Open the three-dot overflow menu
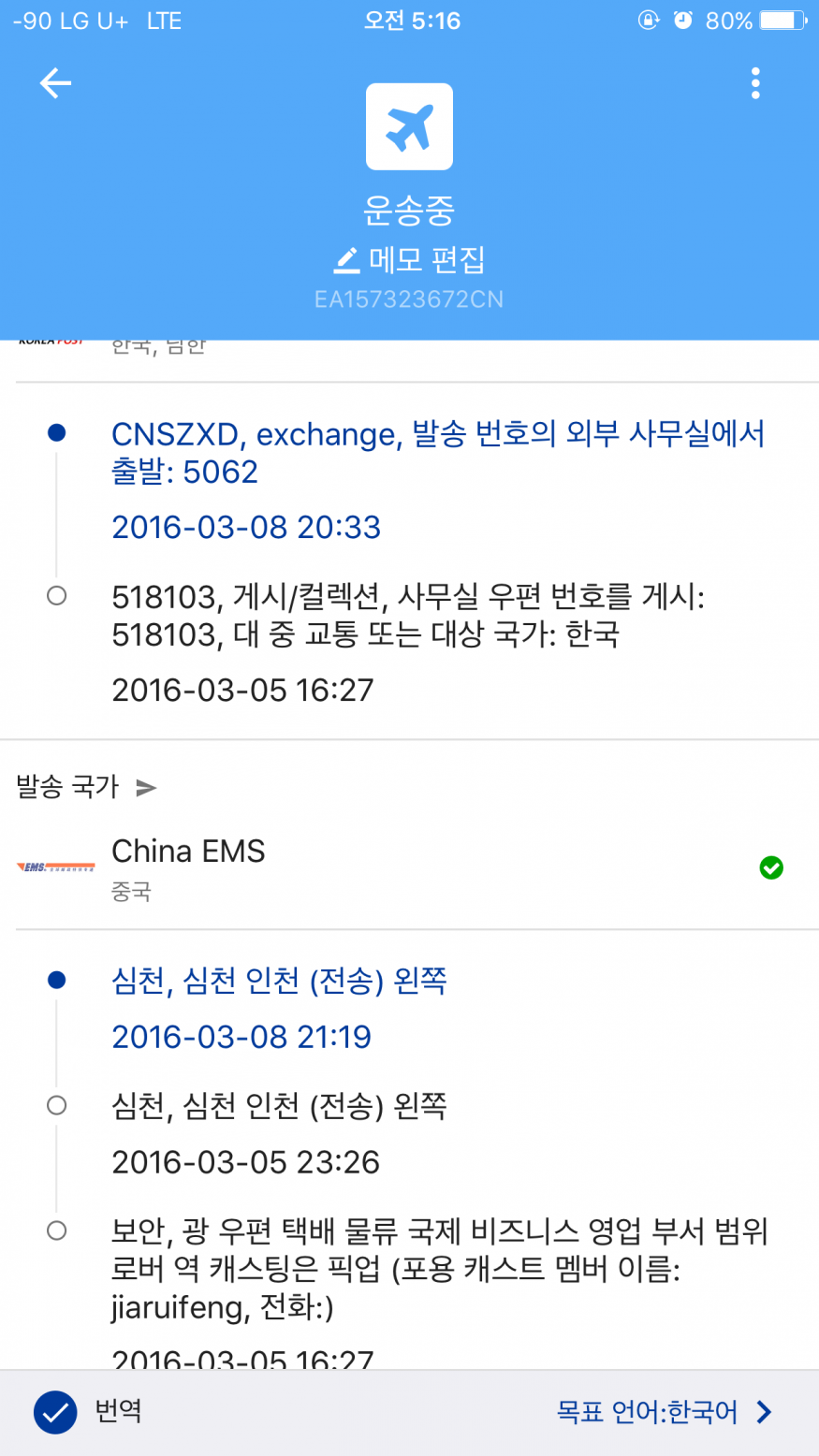This screenshot has height=1456, width=819. point(755,84)
